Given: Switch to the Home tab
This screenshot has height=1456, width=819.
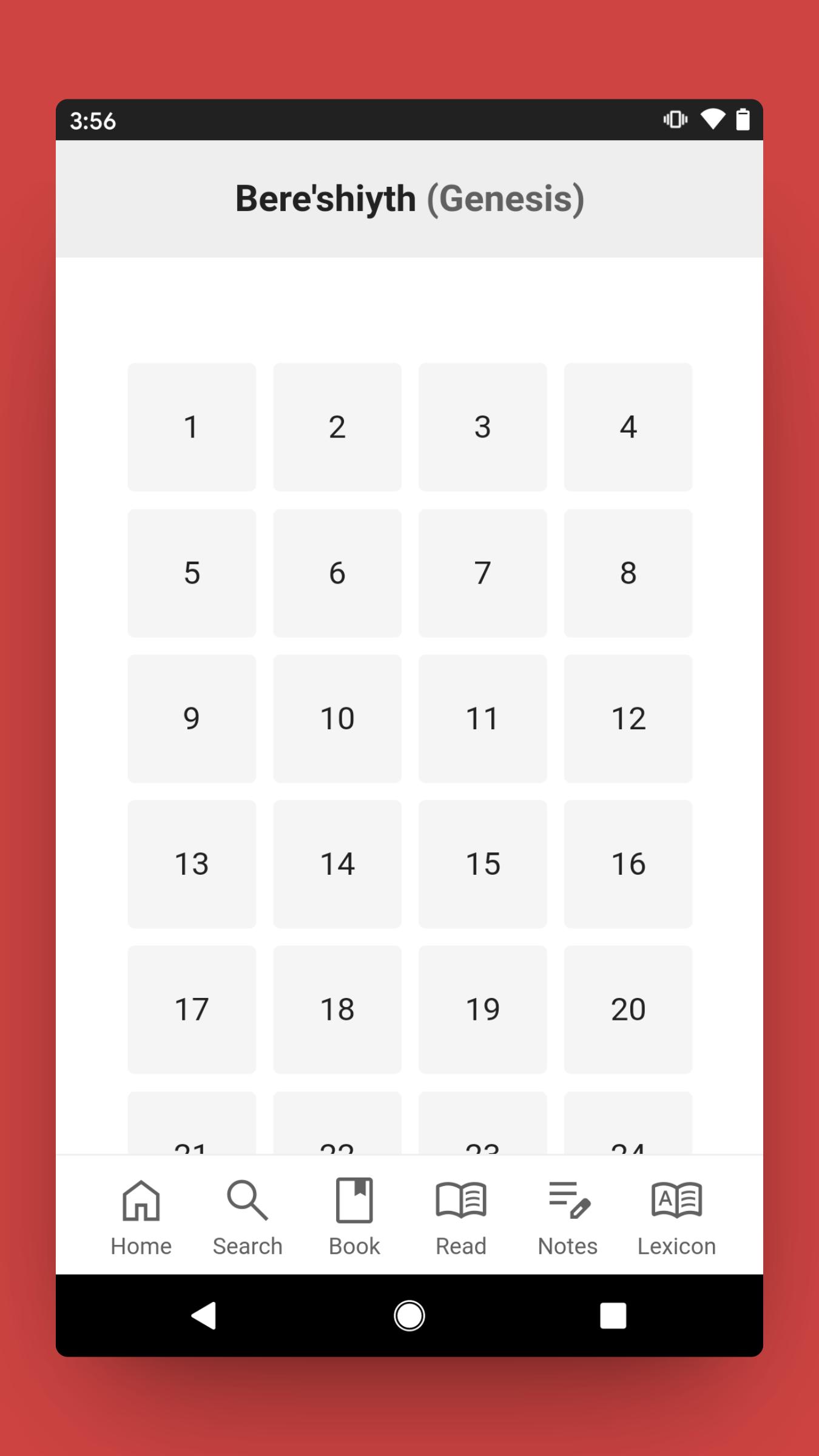Looking at the screenshot, I should coord(141,1217).
